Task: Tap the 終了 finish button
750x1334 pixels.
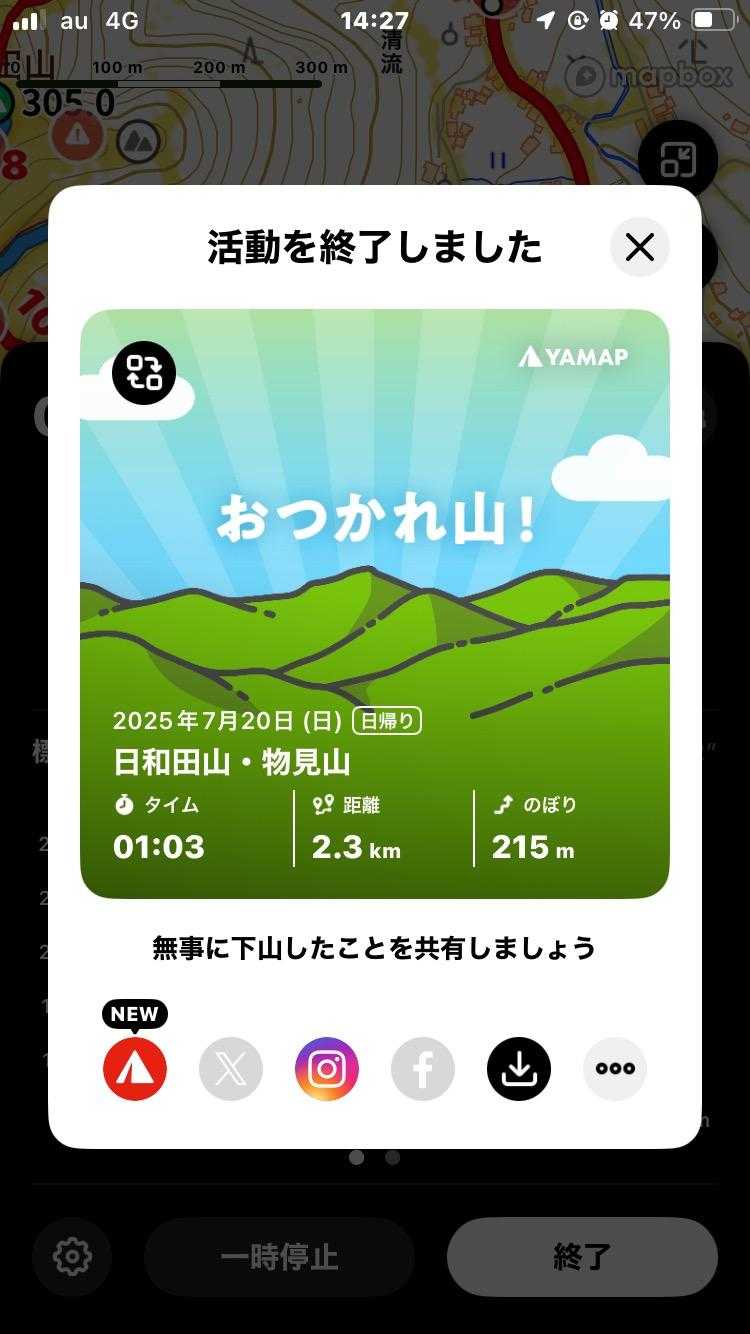Action: [x=582, y=1257]
